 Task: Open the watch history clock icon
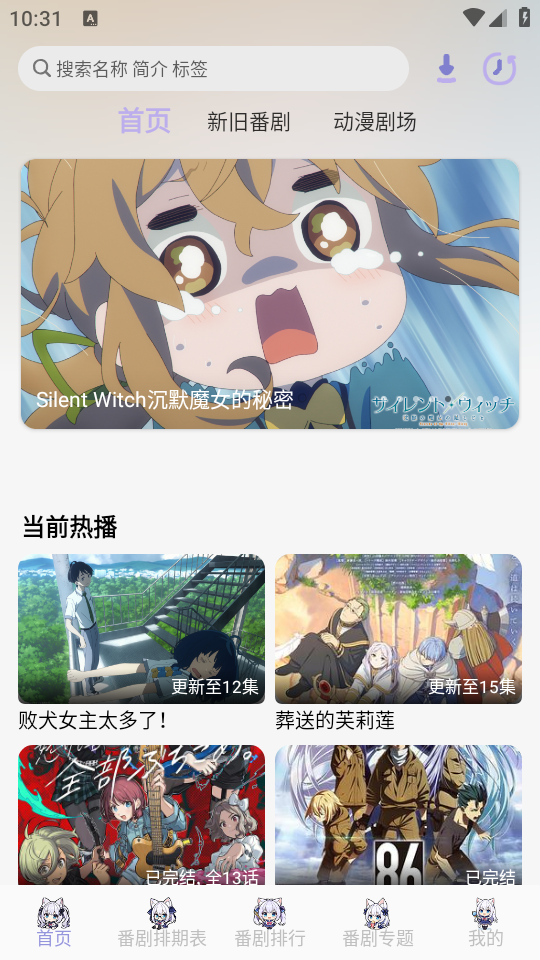click(x=500, y=69)
